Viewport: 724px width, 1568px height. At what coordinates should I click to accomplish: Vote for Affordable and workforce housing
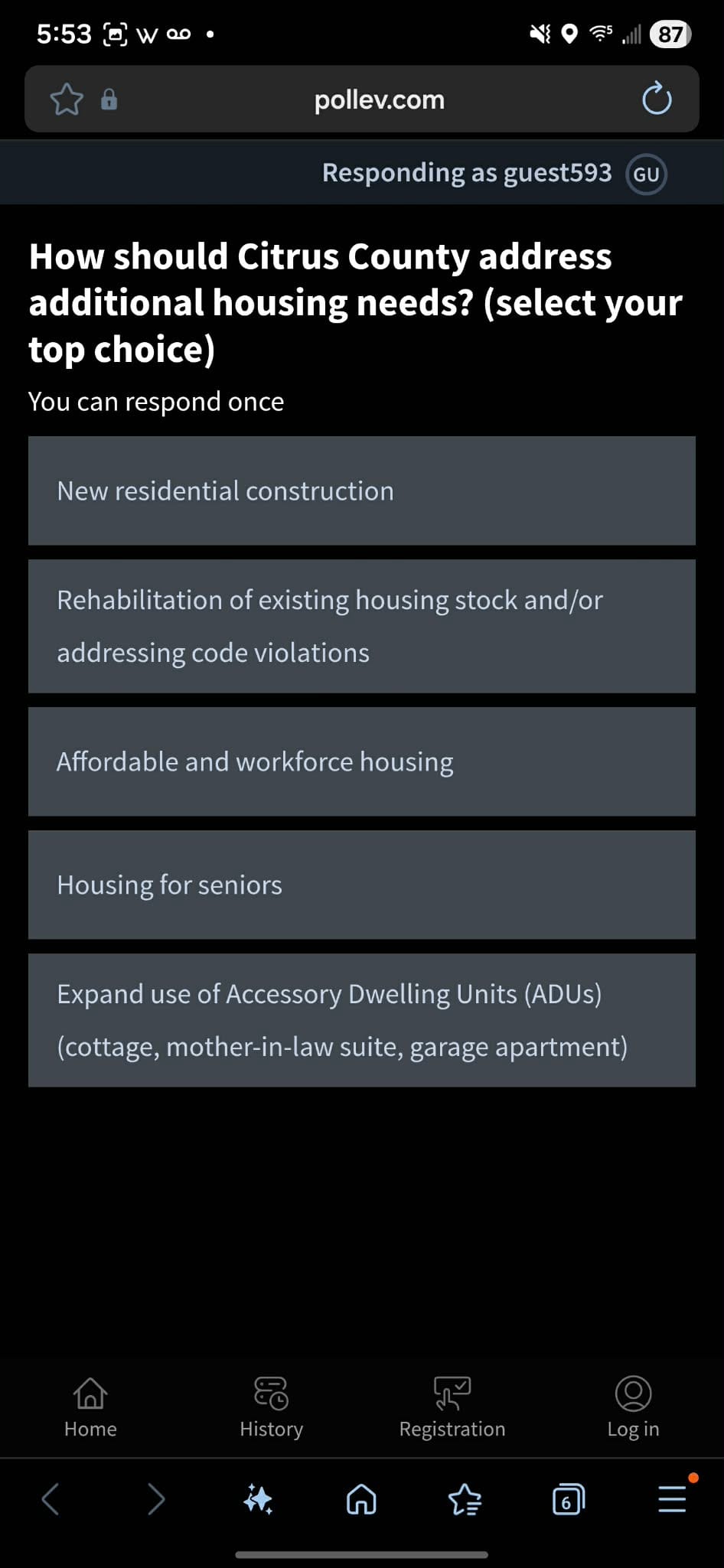click(x=361, y=761)
